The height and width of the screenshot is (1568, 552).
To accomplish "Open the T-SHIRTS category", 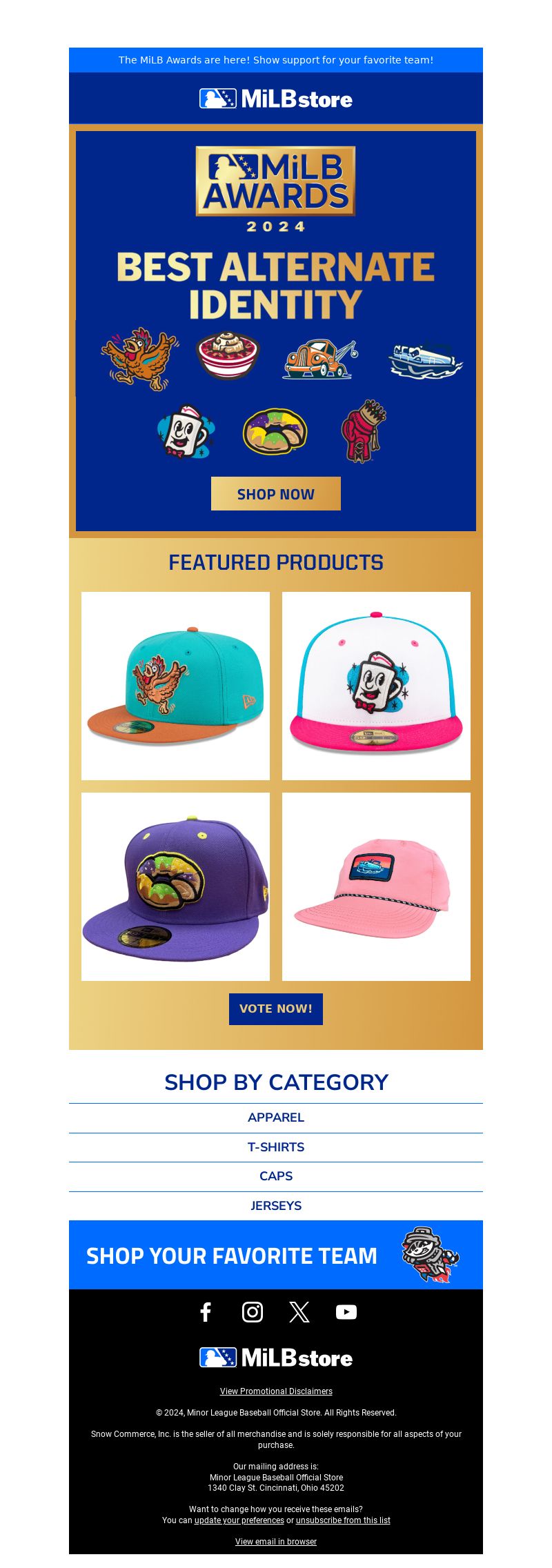I will (x=275, y=1147).
